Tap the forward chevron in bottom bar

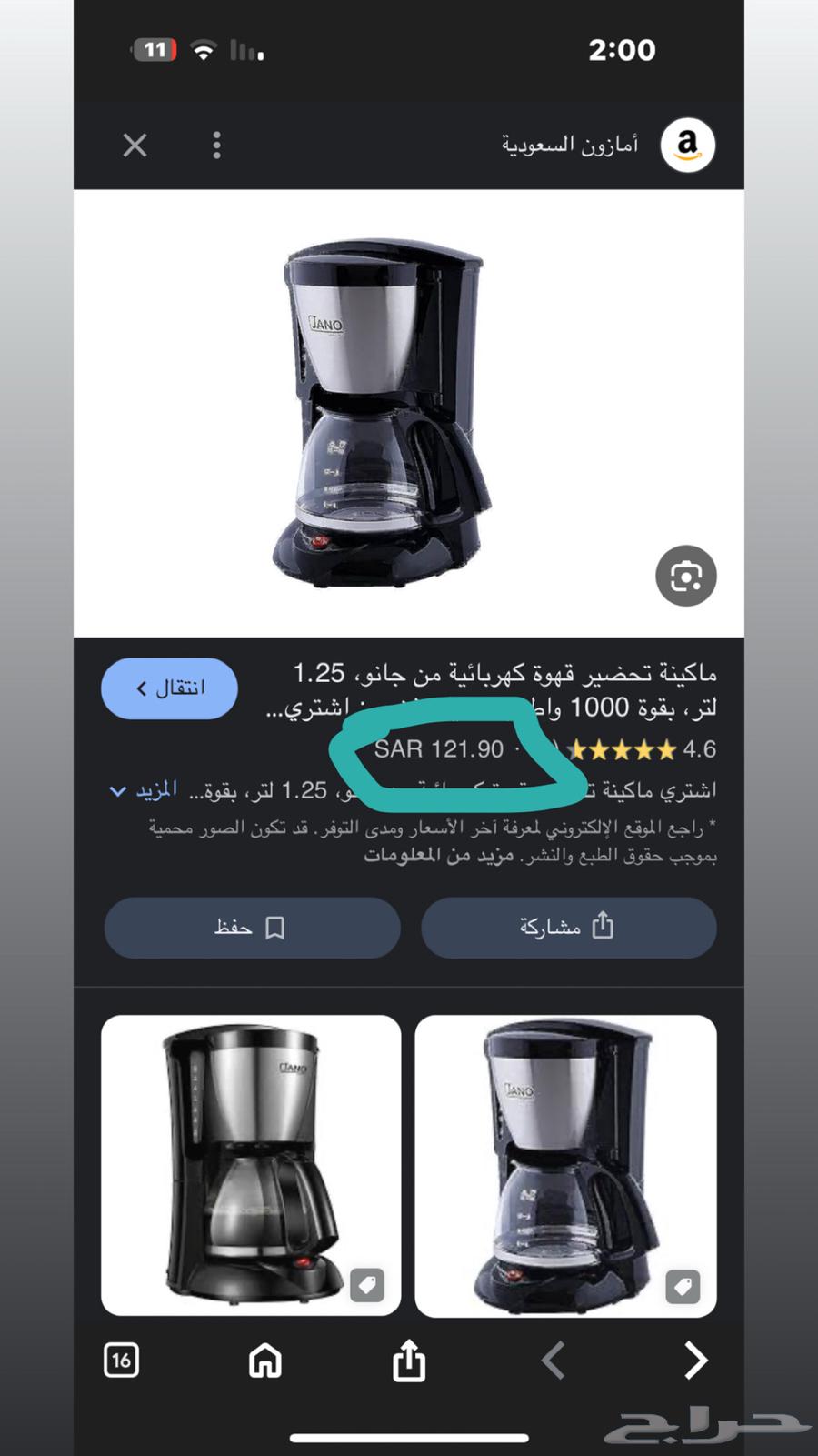click(x=695, y=1361)
